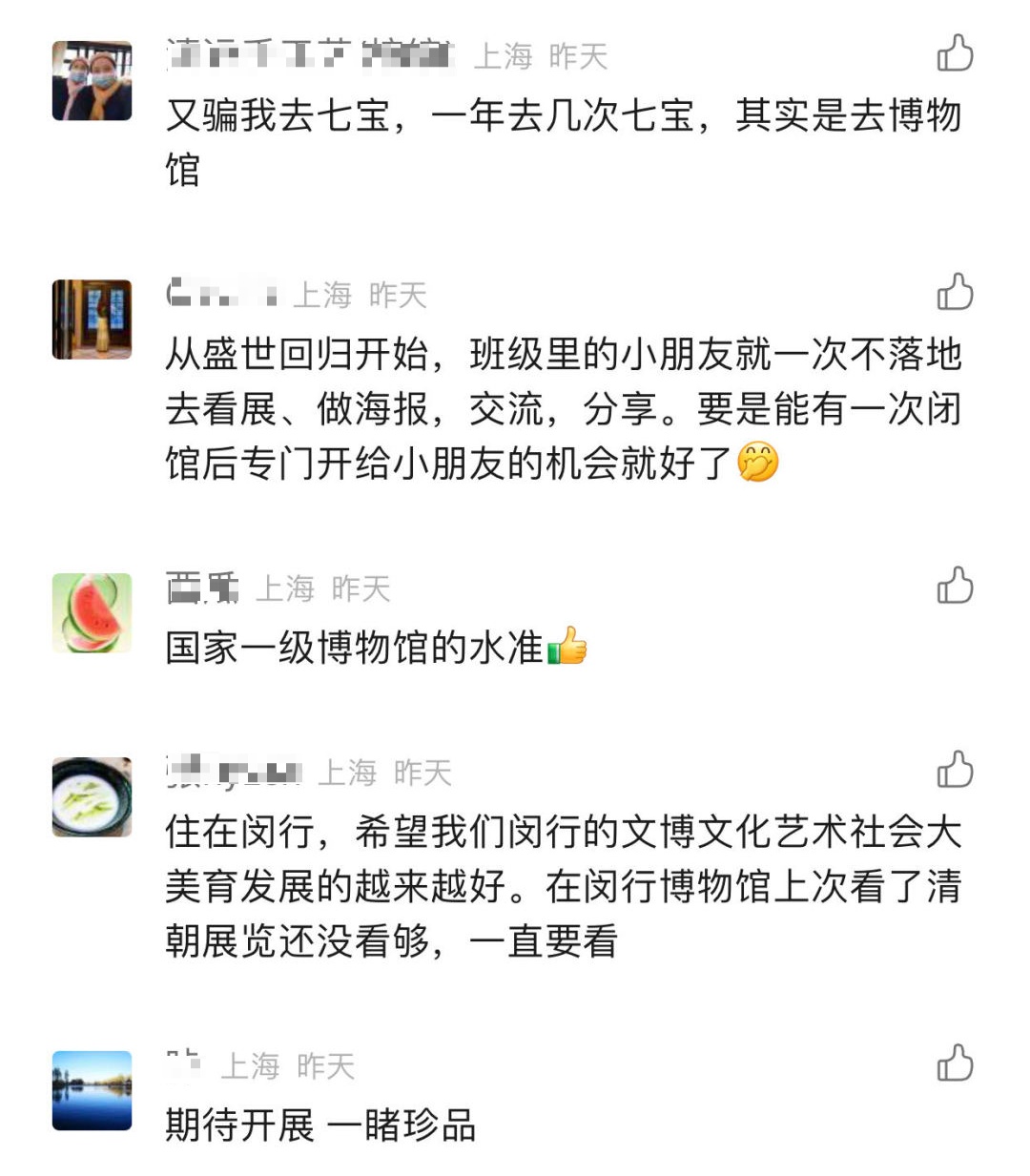The width and height of the screenshot is (1030, 1176).
Task: Open the watermelon avatar profile
Action: [x=92, y=613]
